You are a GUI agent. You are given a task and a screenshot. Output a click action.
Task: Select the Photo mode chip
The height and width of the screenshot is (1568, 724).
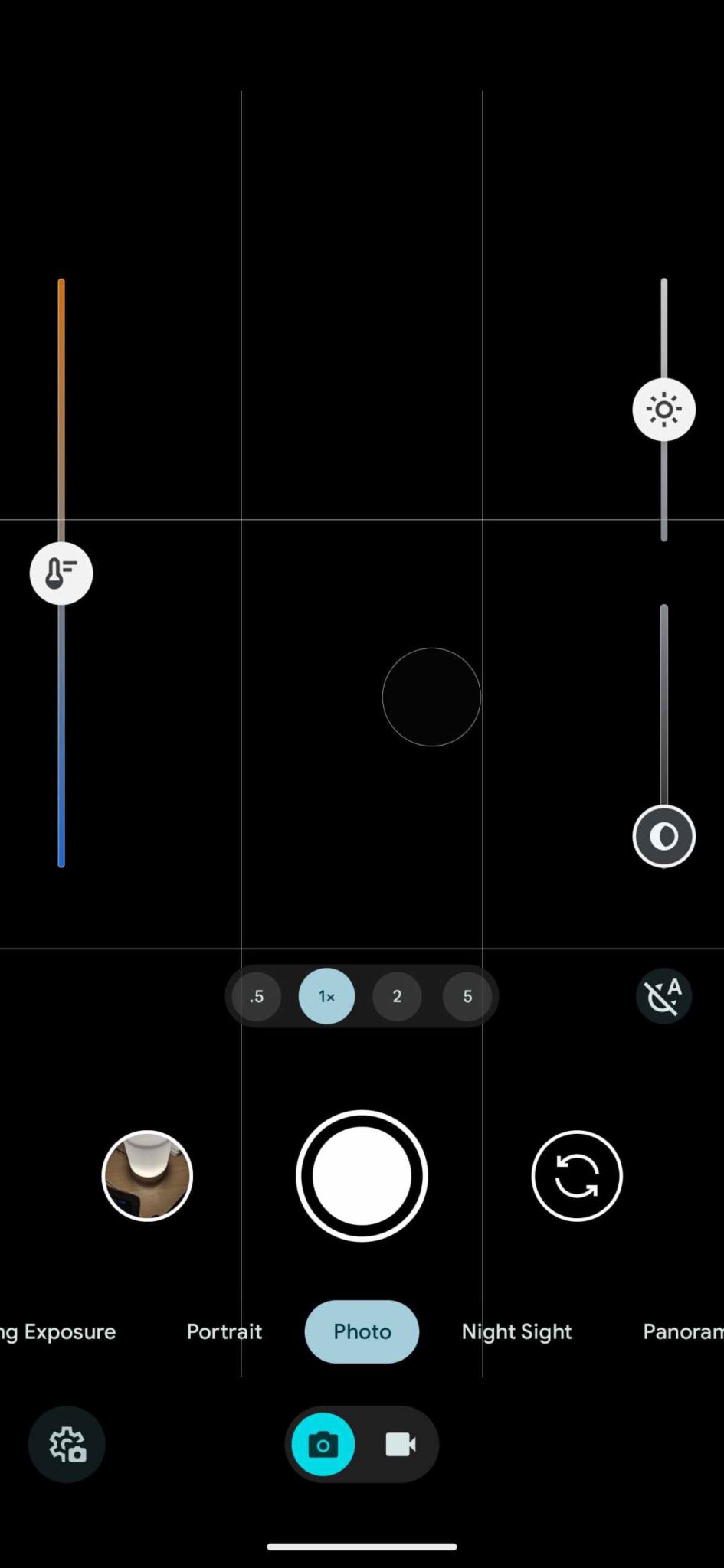coord(362,1331)
